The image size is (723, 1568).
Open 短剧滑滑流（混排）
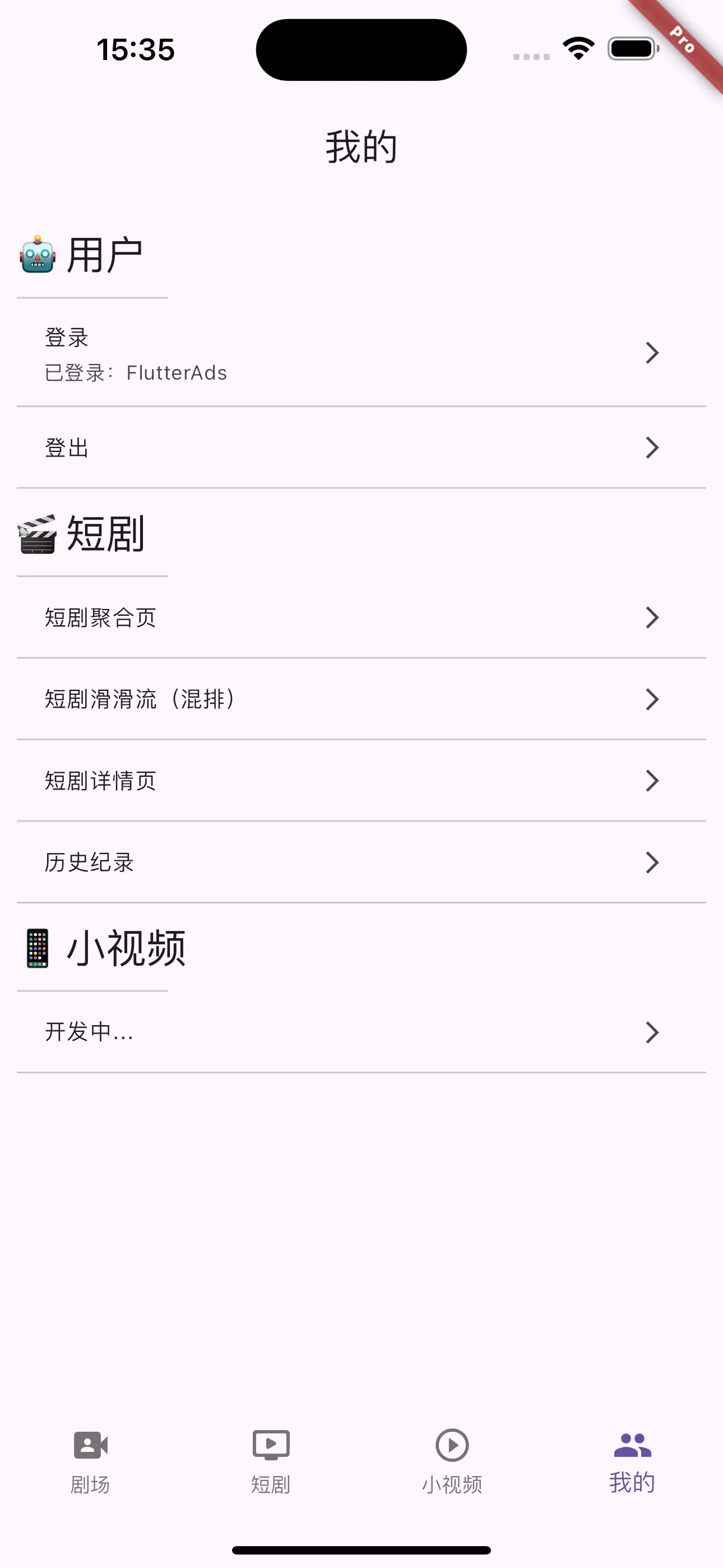361,699
